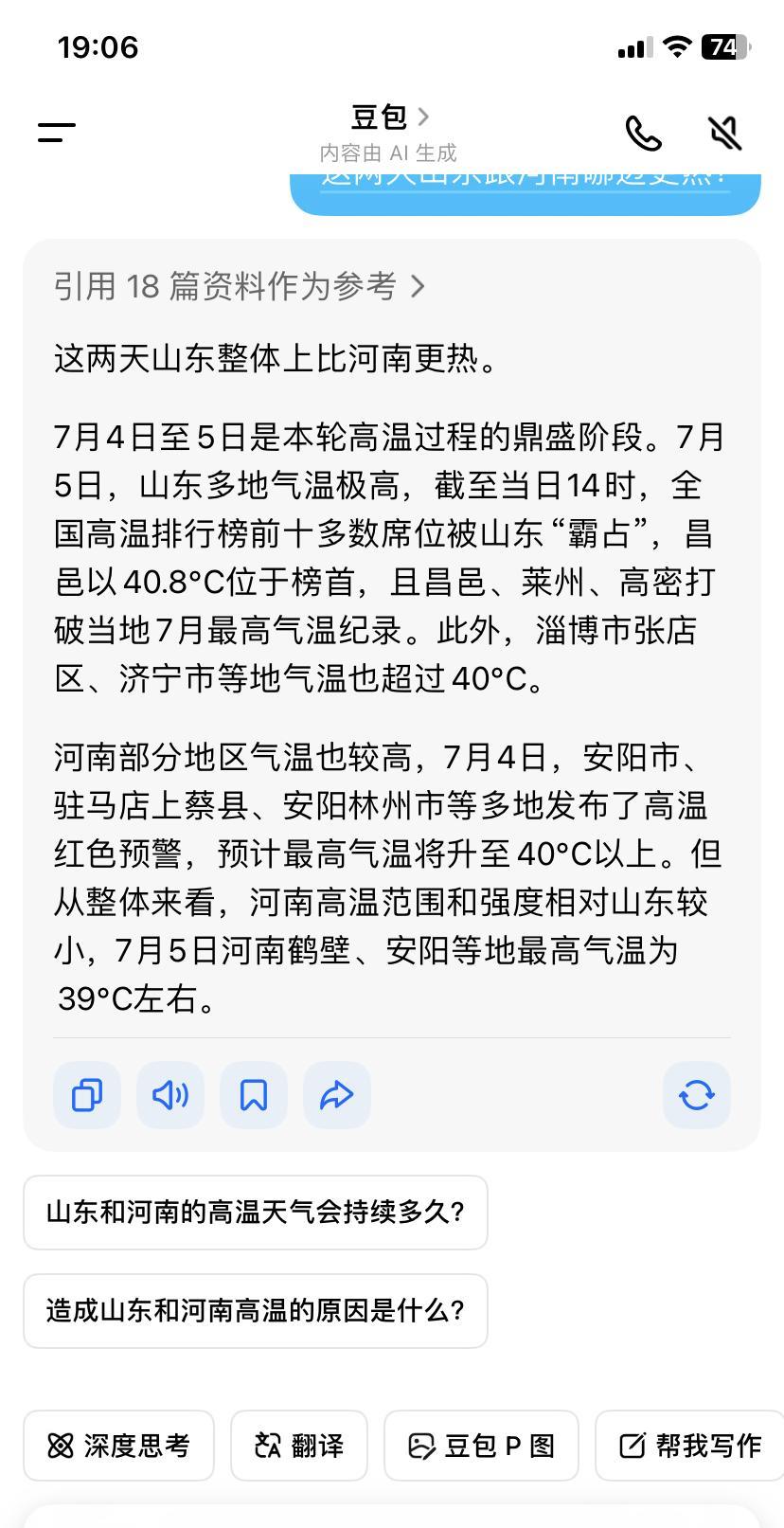Select the 帮我写作 chip
This screenshot has height=1528, width=784.
[689, 1446]
